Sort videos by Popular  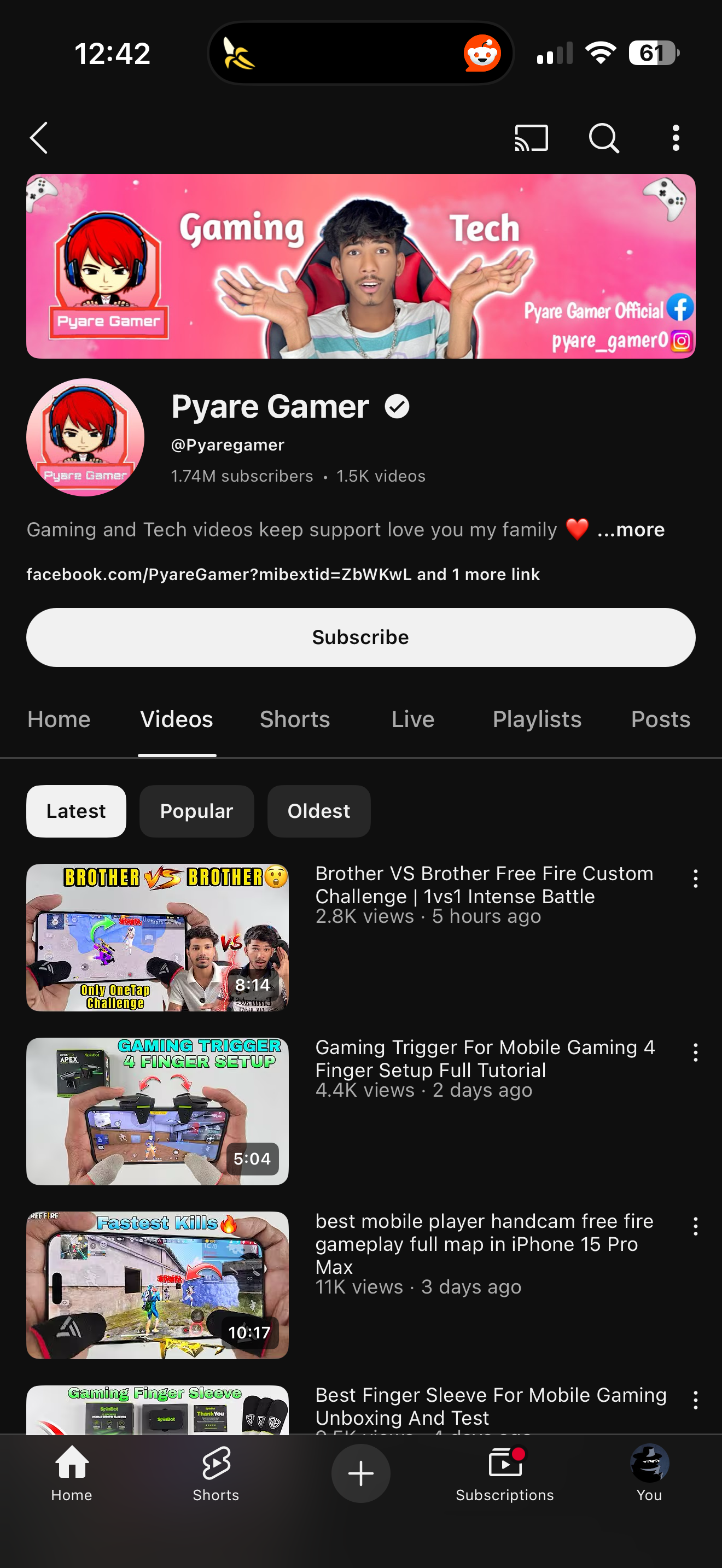coord(196,811)
